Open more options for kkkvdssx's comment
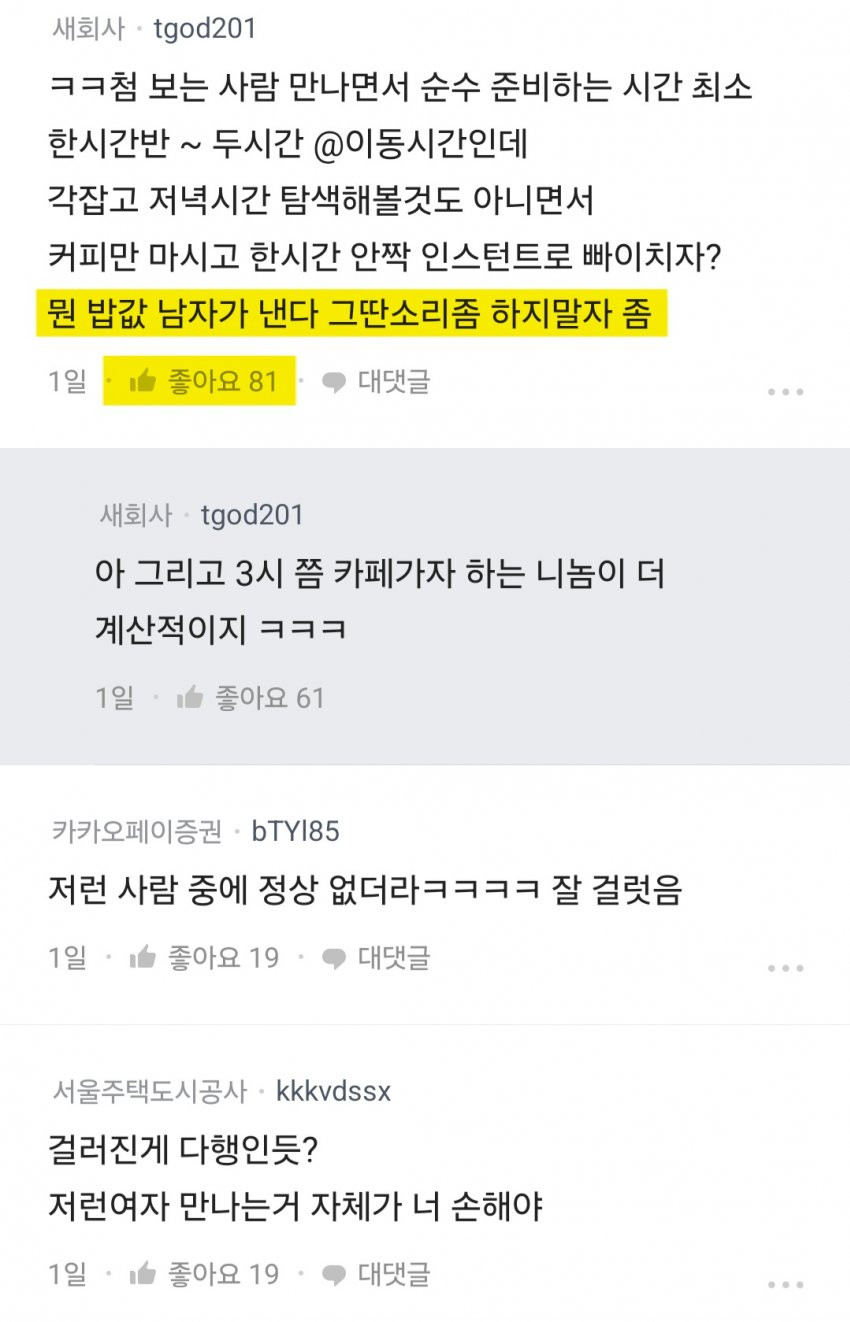Screen dimensions: 850x1322 785,1284
